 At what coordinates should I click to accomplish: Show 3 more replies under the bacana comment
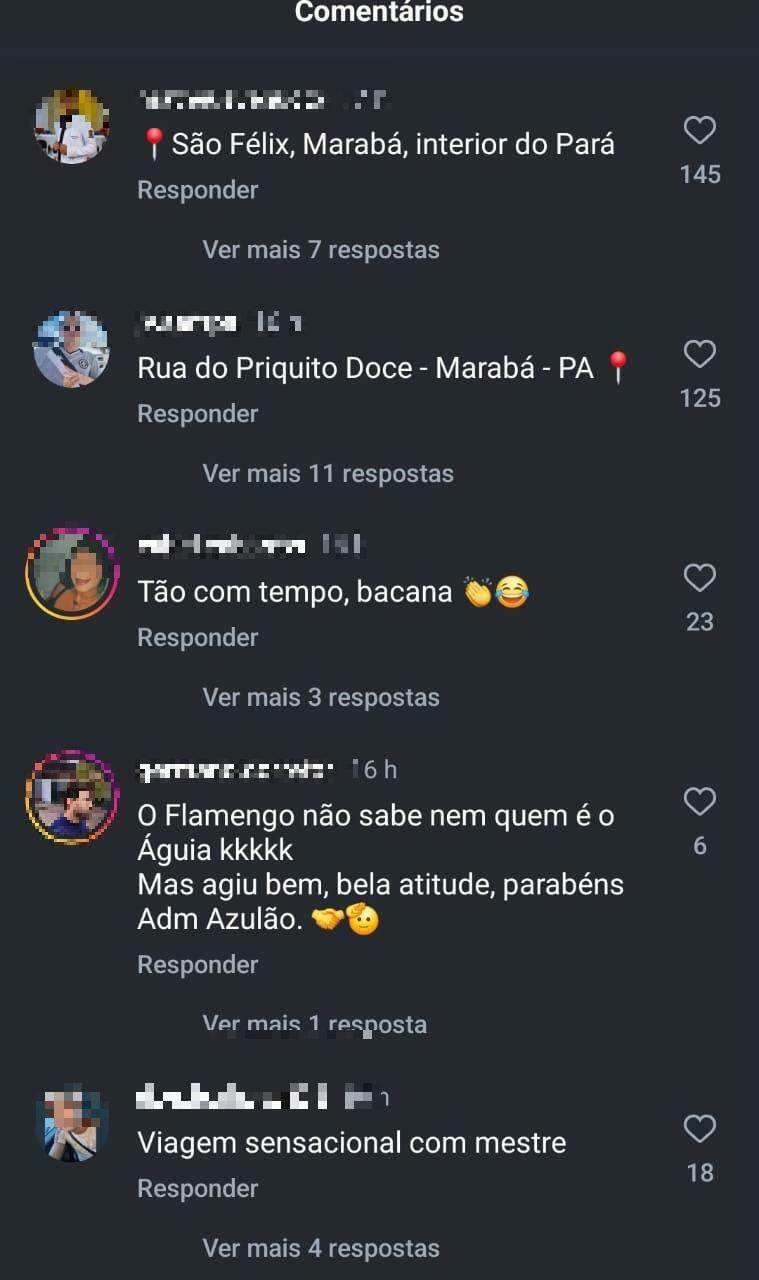321,697
